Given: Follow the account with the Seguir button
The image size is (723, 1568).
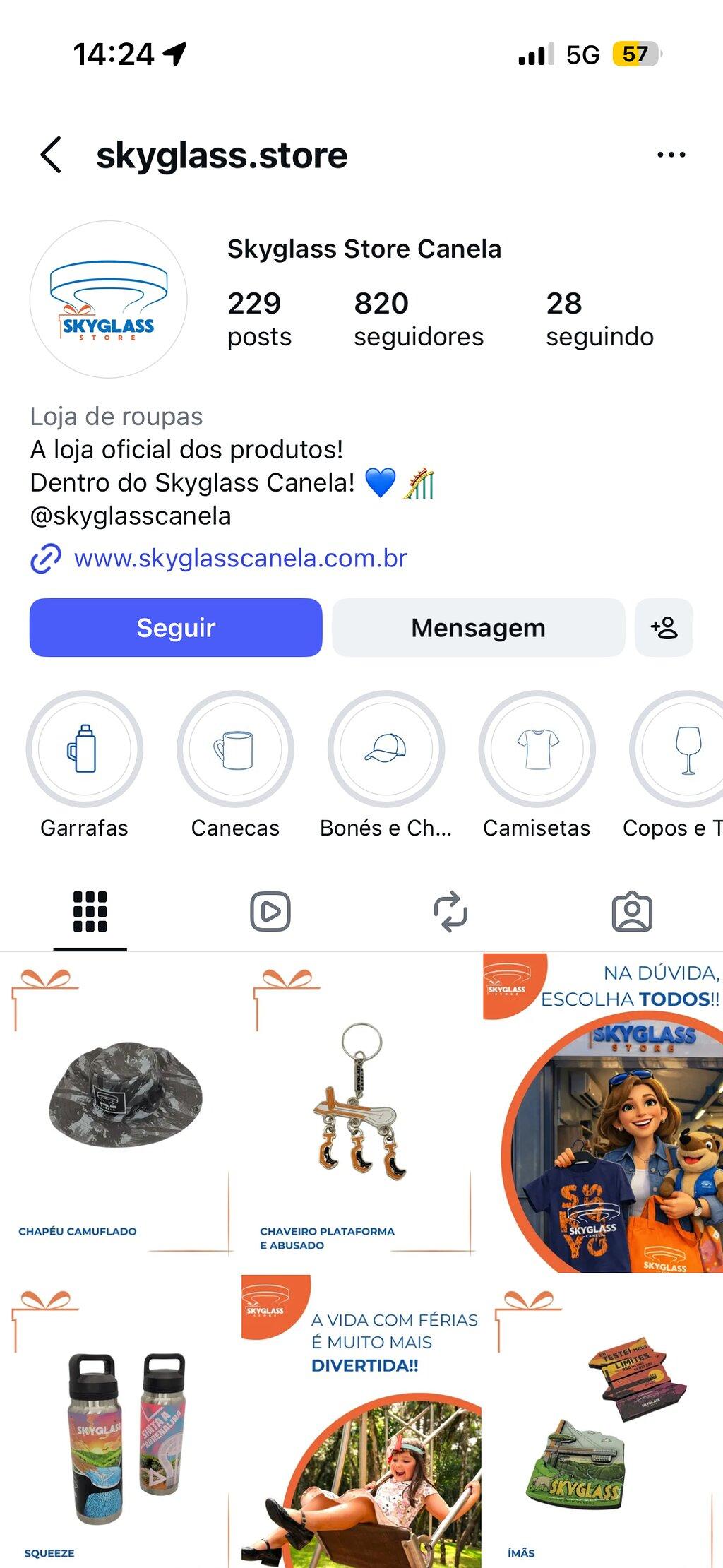Looking at the screenshot, I should [x=176, y=627].
